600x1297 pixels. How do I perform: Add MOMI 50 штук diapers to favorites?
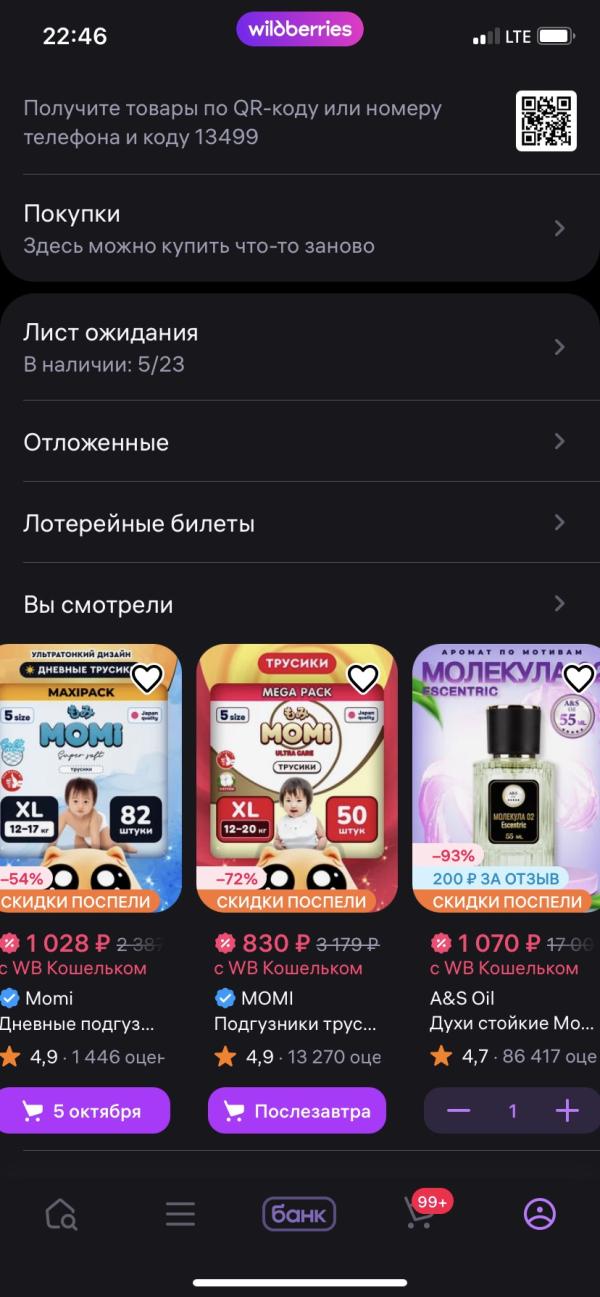362,679
